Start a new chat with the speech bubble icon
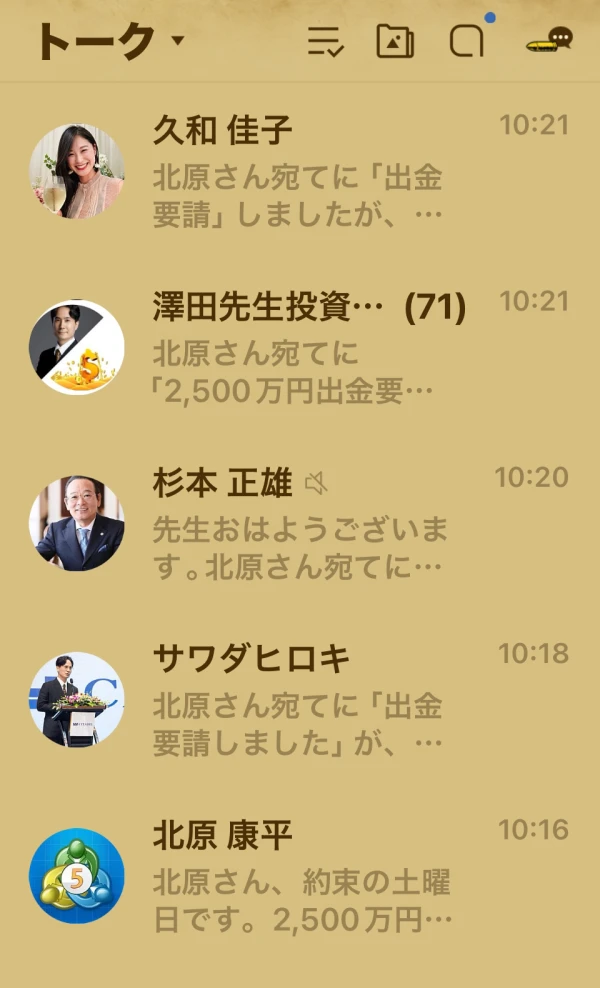Image resolution: width=600 pixels, height=988 pixels. pyautogui.click(x=550, y=40)
